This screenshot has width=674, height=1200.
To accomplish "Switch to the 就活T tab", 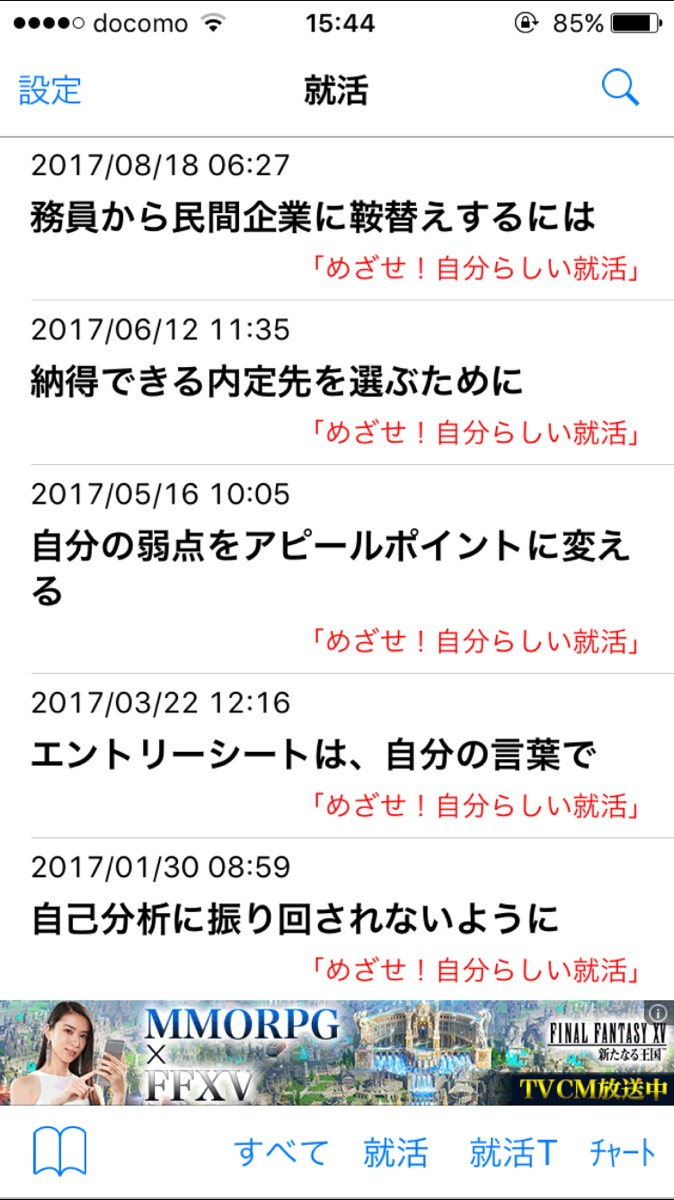I will click(513, 1153).
